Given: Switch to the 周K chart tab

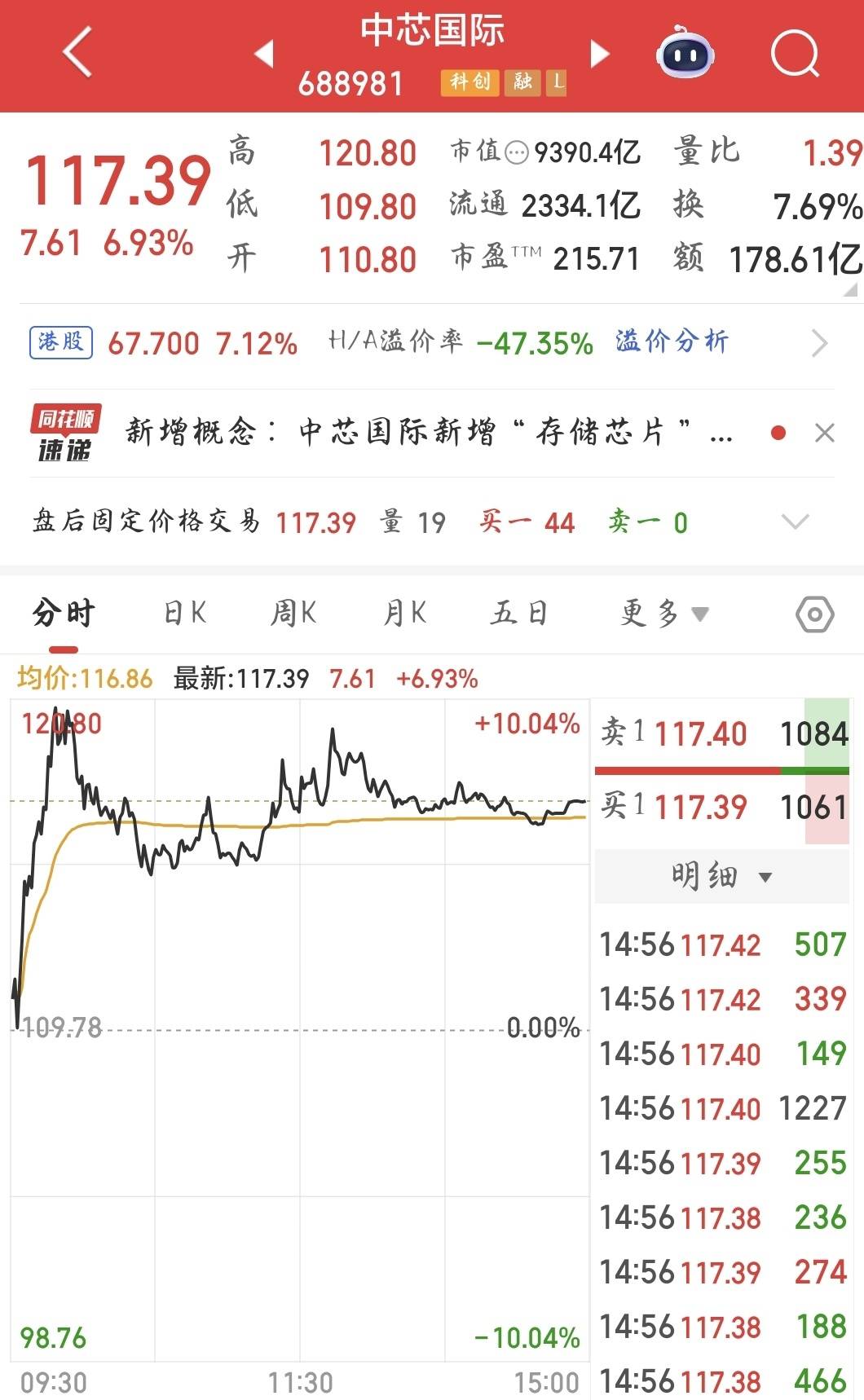Looking at the screenshot, I should (293, 613).
